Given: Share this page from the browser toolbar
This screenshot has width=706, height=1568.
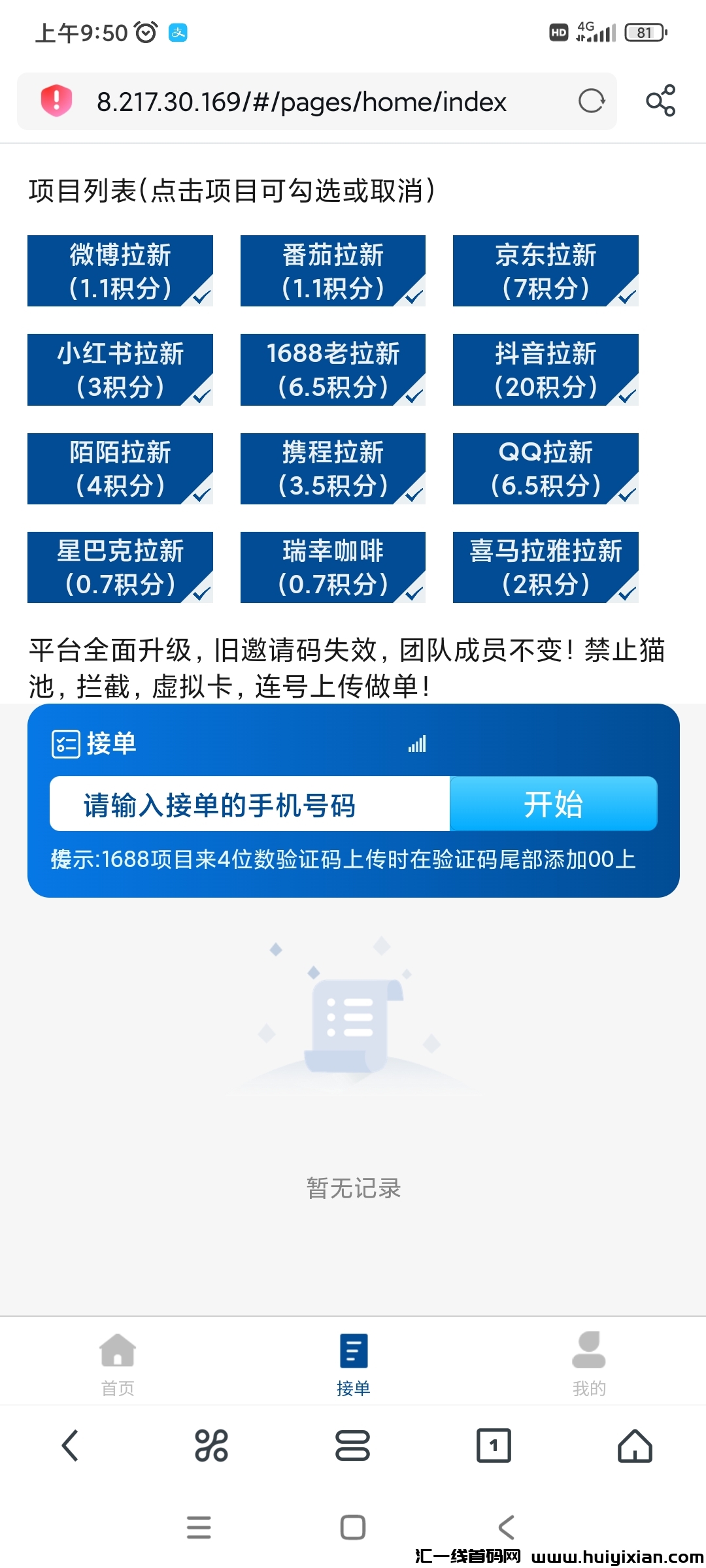Looking at the screenshot, I should click(x=660, y=101).
